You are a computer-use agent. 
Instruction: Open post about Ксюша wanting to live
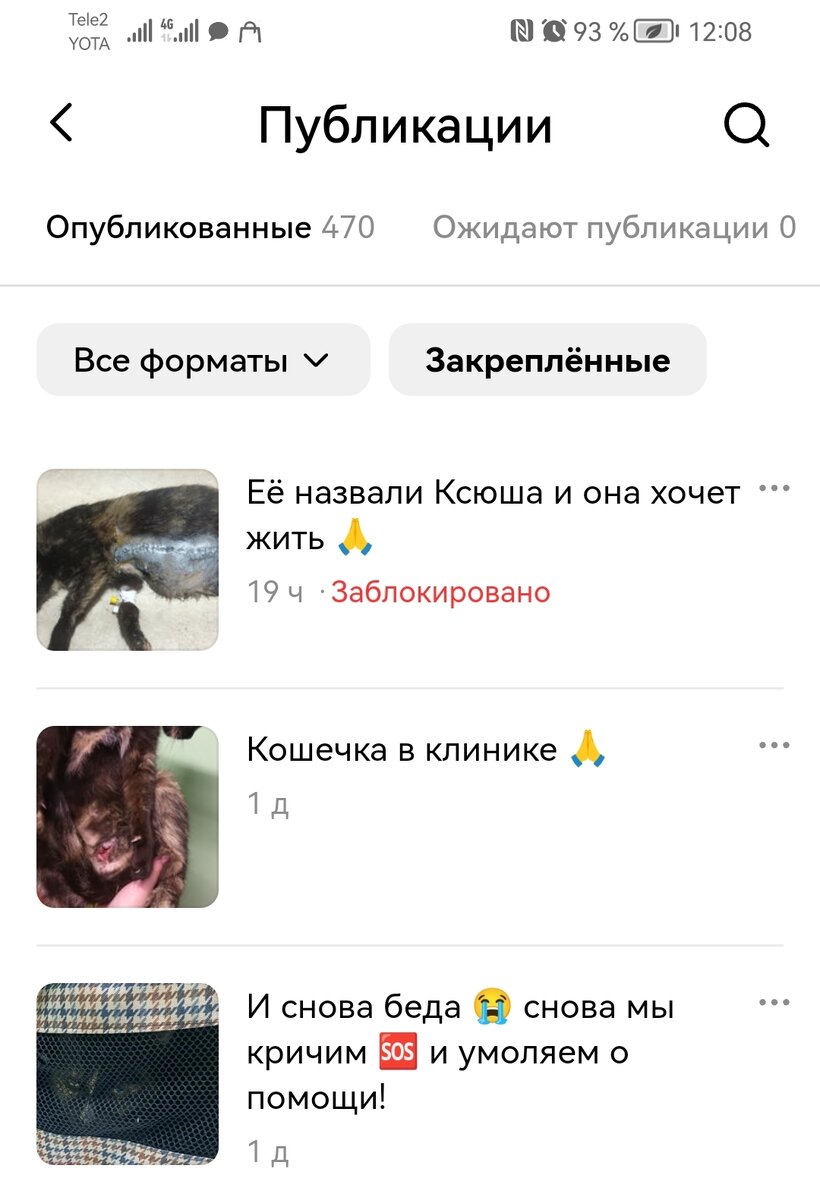(x=493, y=516)
